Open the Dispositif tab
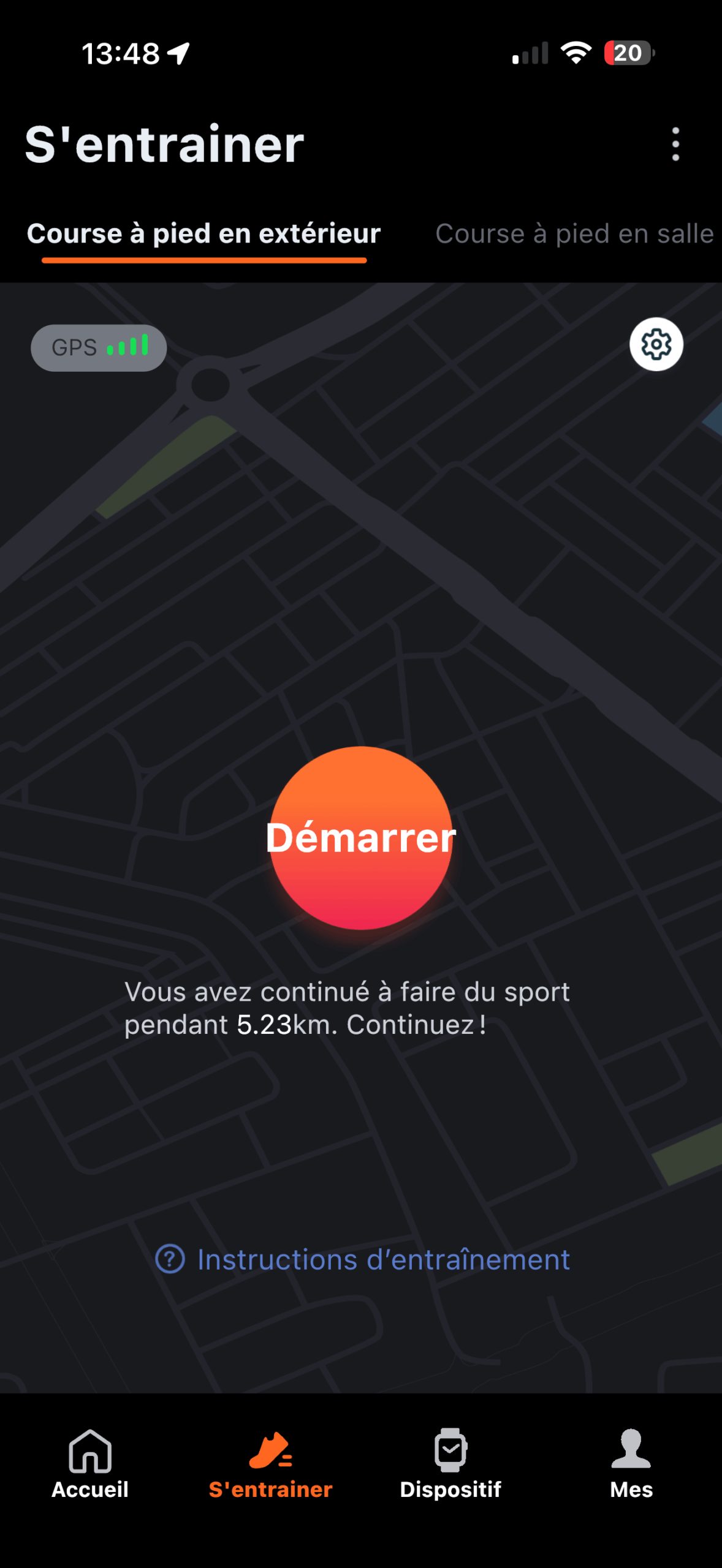Viewport: 722px width, 1568px height. coord(450,1464)
